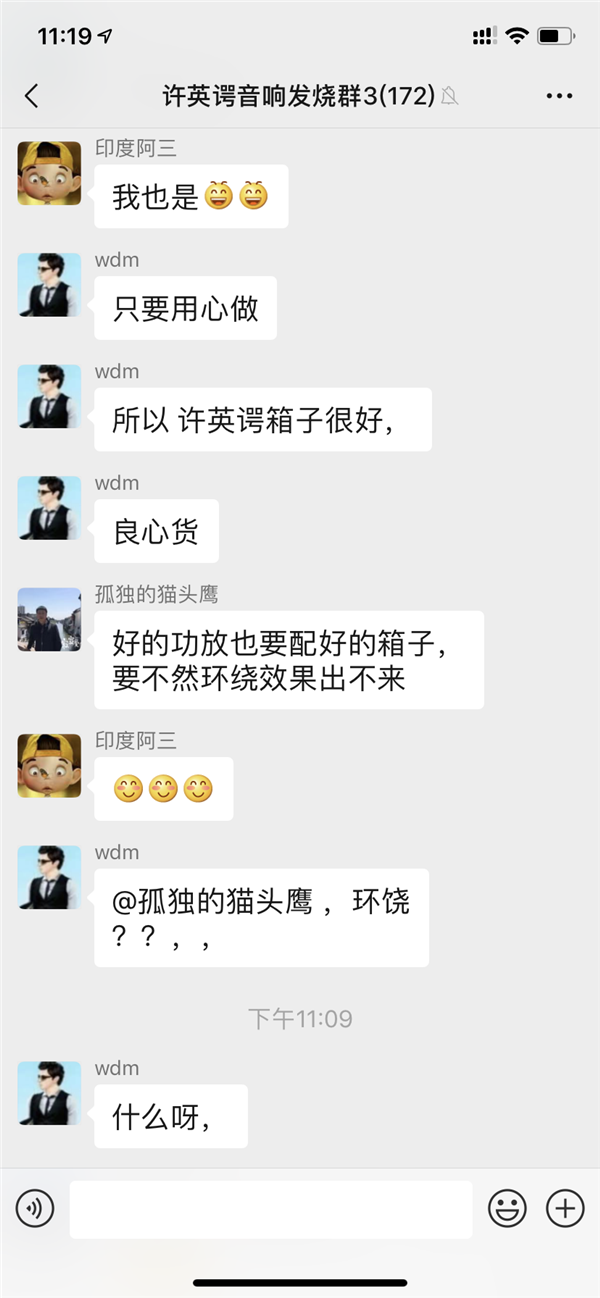Image resolution: width=600 pixels, height=1298 pixels.
Task: View 印度阿三's avatar beside 我也是
Action: [49, 173]
